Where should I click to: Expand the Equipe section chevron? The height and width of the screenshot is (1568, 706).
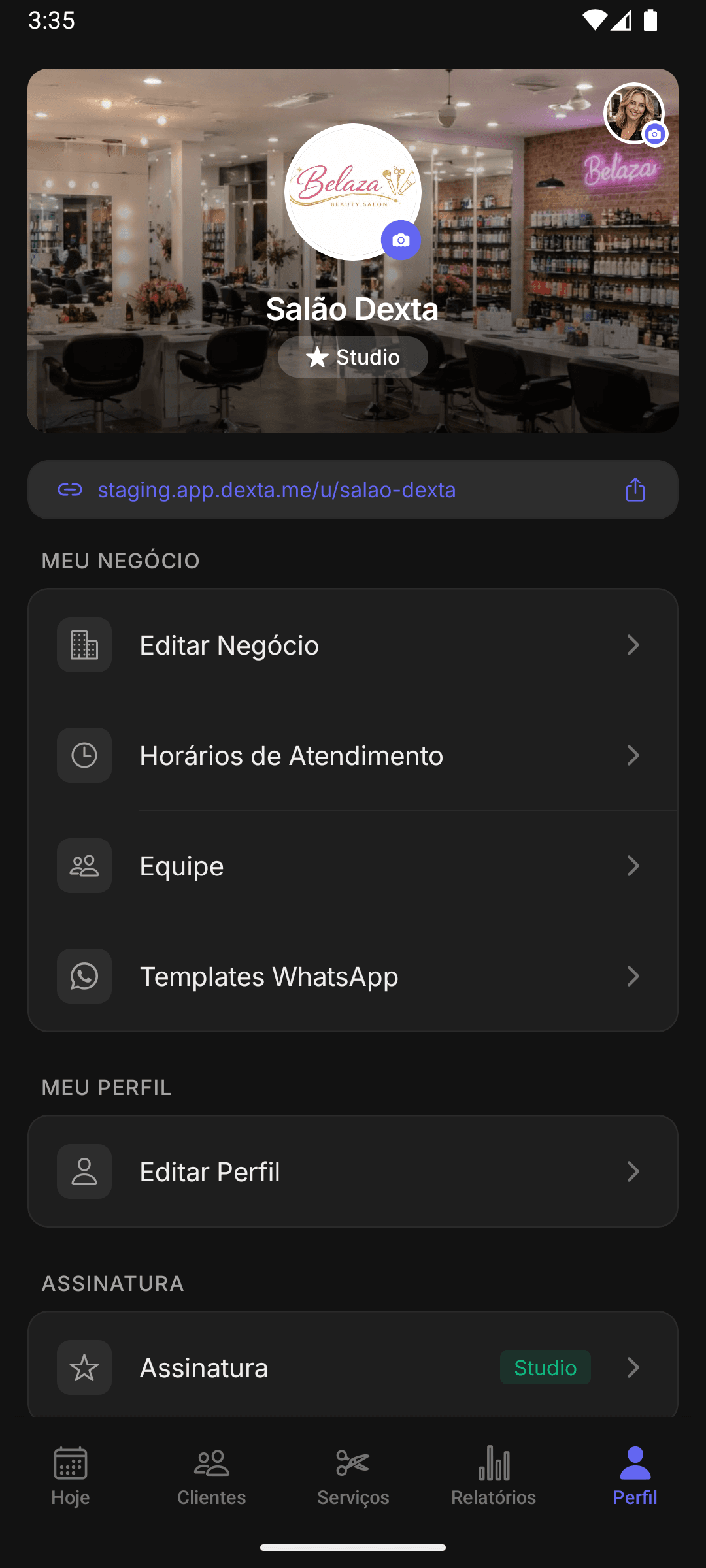(x=632, y=866)
